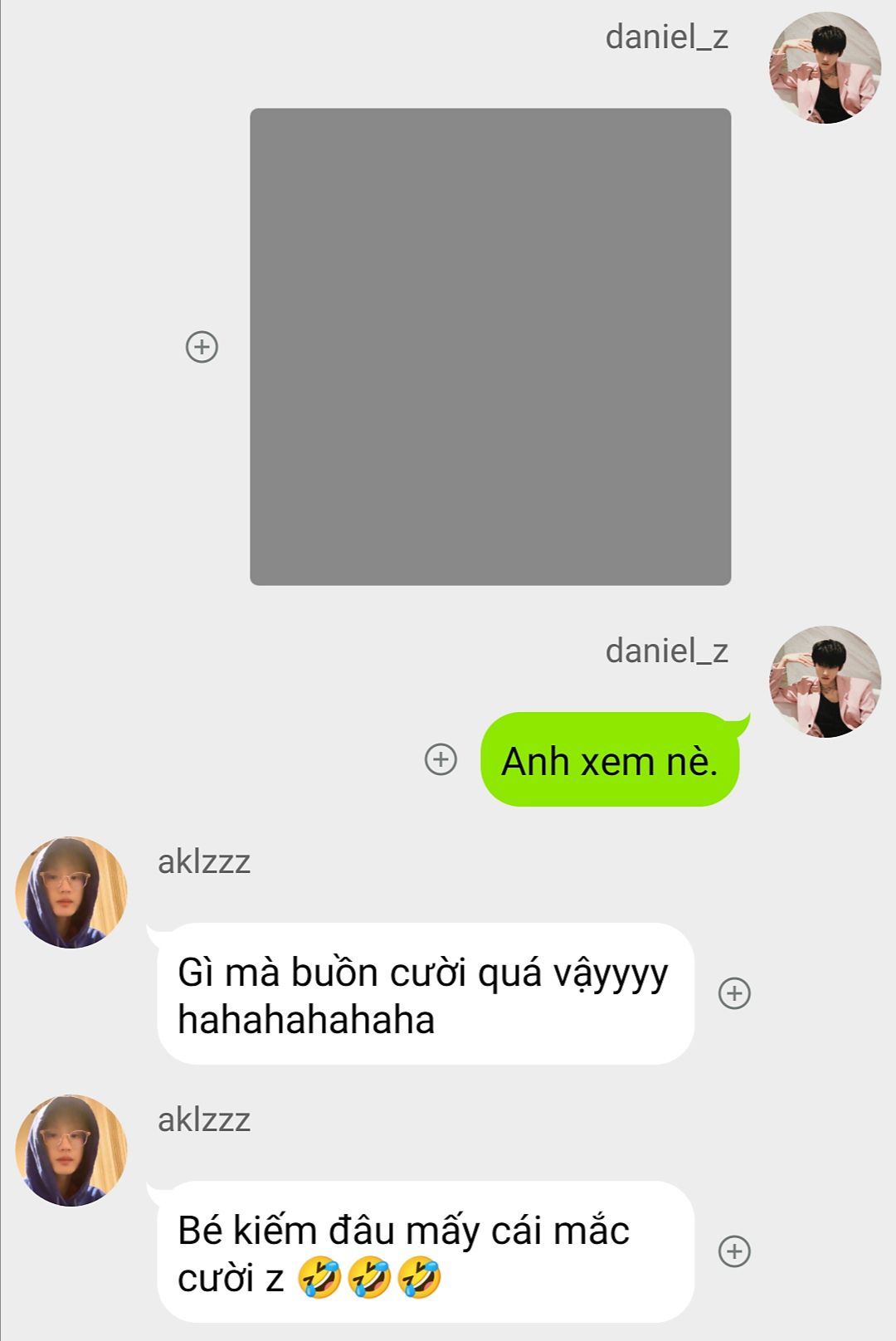Open daniel_z's avatar above the image message
The width and height of the screenshot is (896, 1341).
825,68
